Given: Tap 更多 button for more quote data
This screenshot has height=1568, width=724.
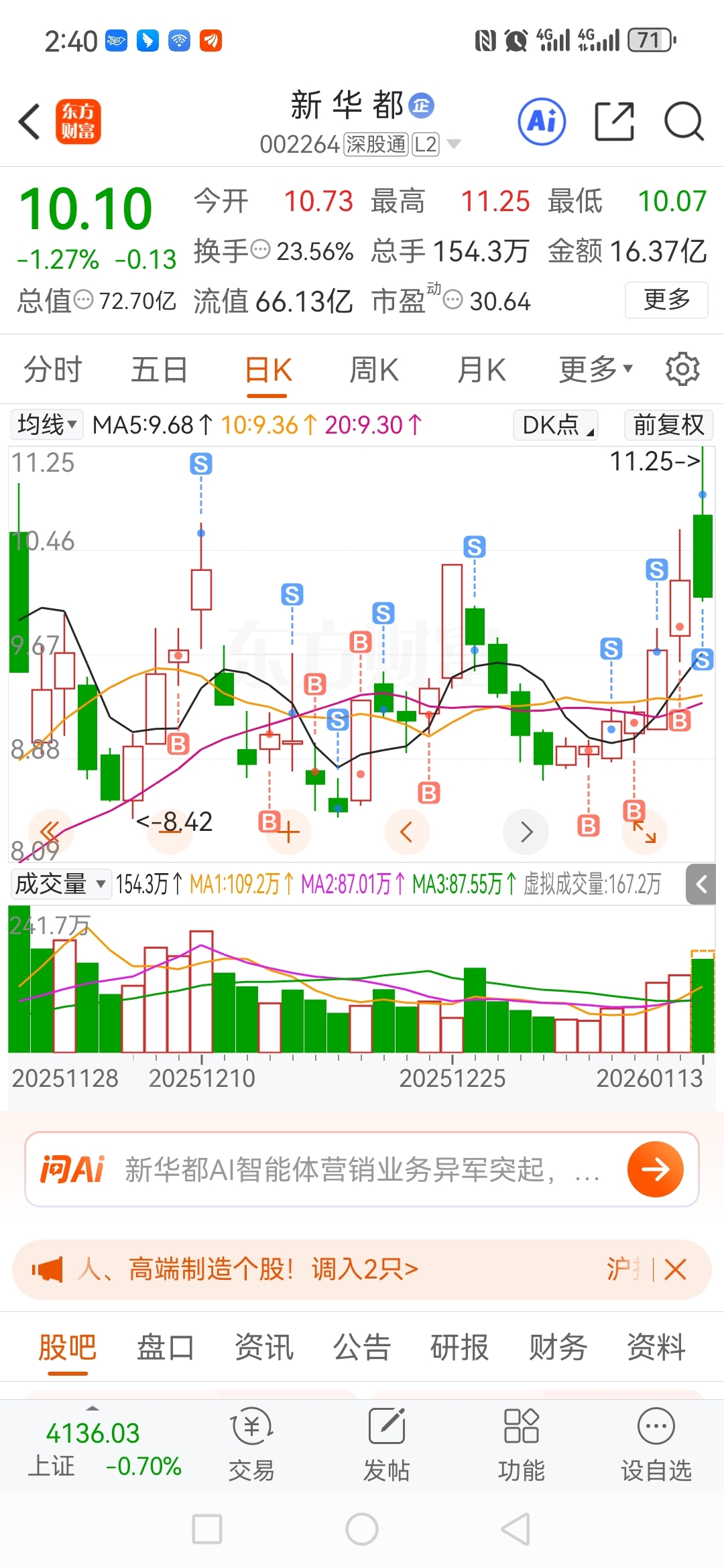Looking at the screenshot, I should pyautogui.click(x=666, y=300).
